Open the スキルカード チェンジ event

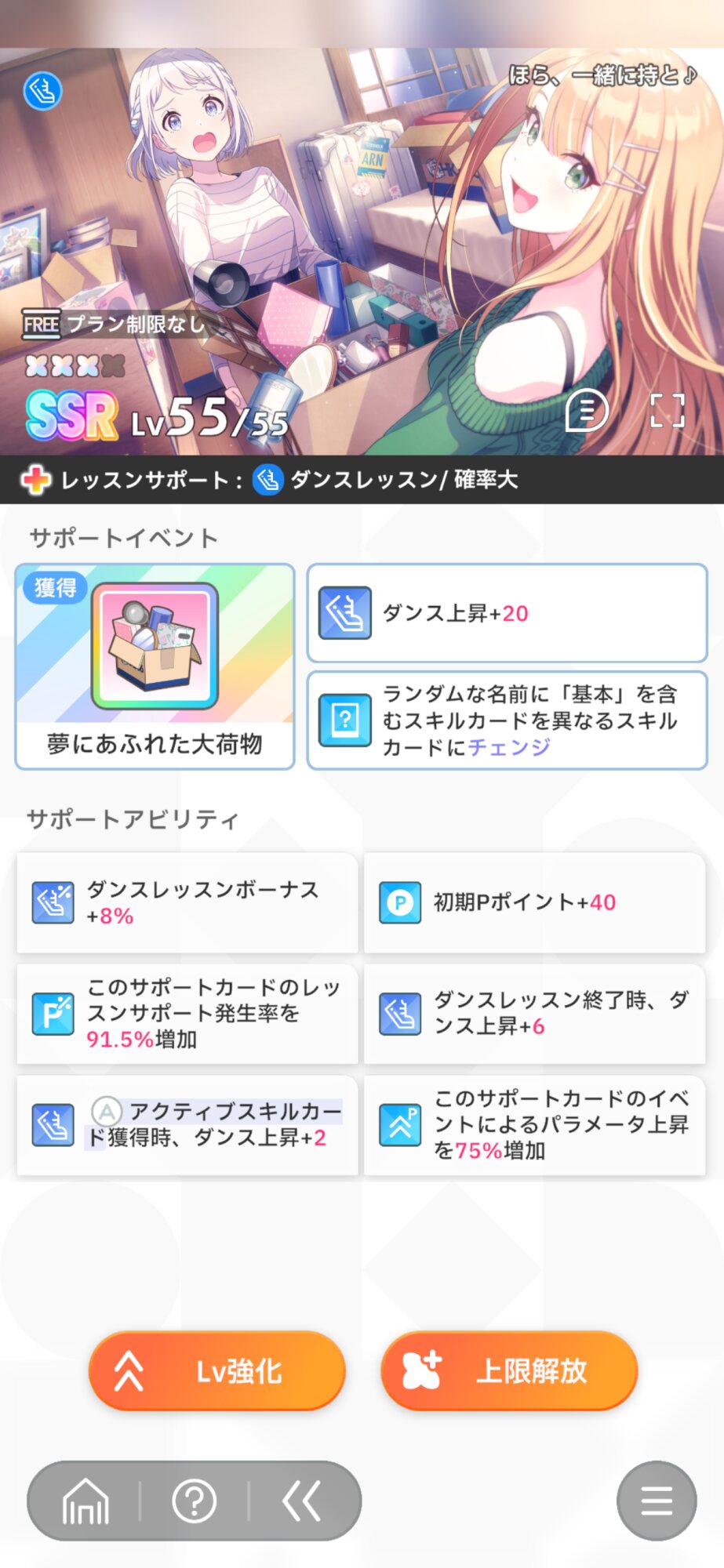coord(507,720)
